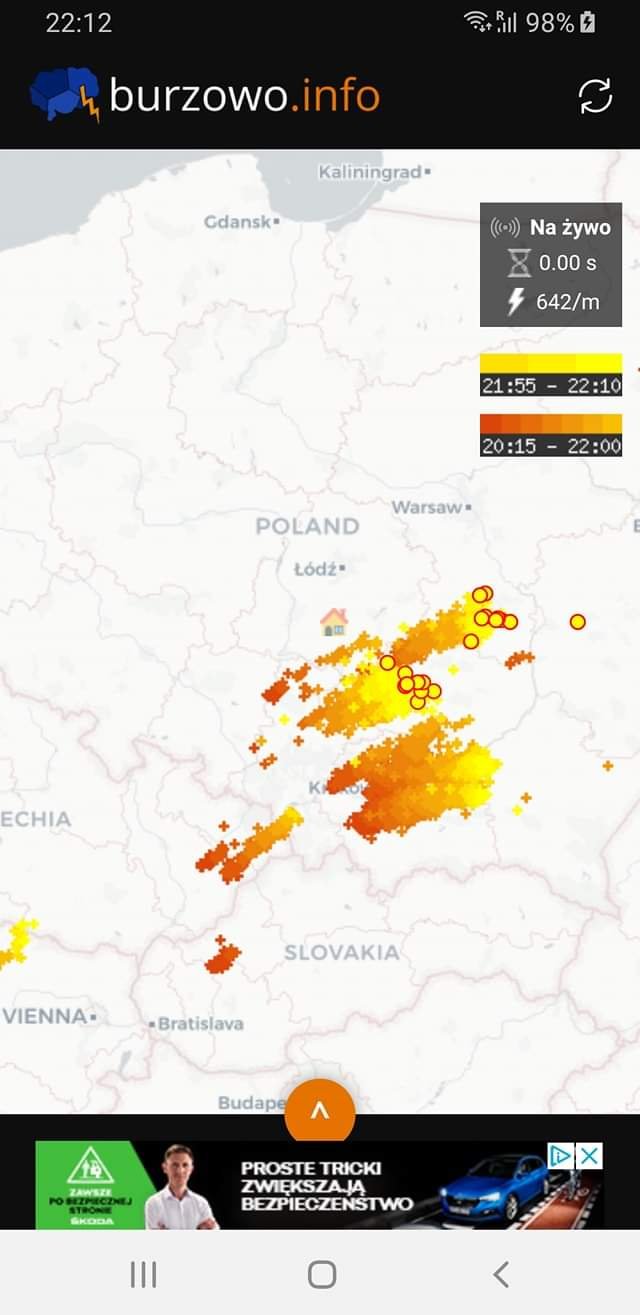Refresh the lightning map

(x=595, y=96)
